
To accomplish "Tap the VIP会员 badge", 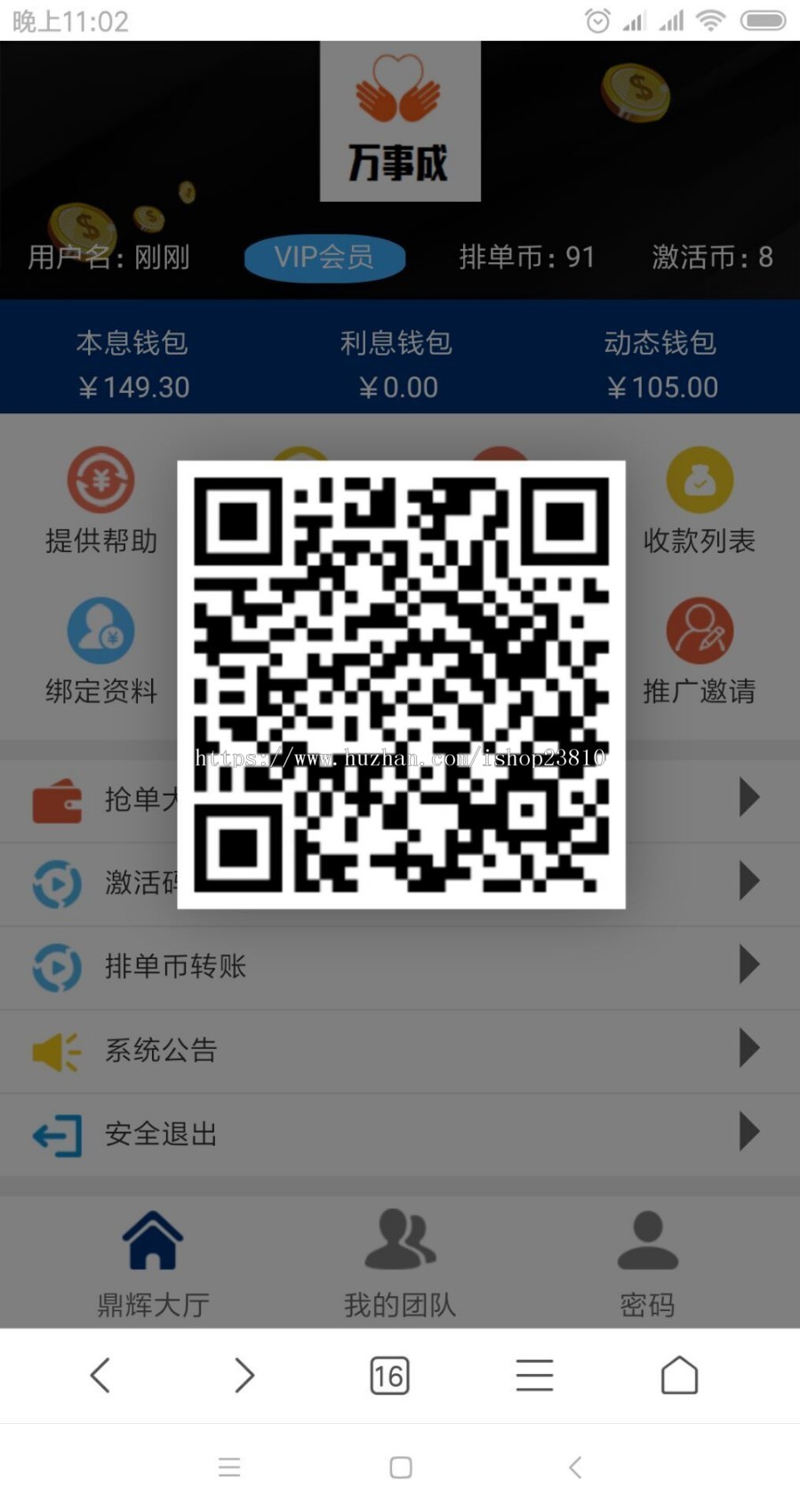I will pos(324,257).
